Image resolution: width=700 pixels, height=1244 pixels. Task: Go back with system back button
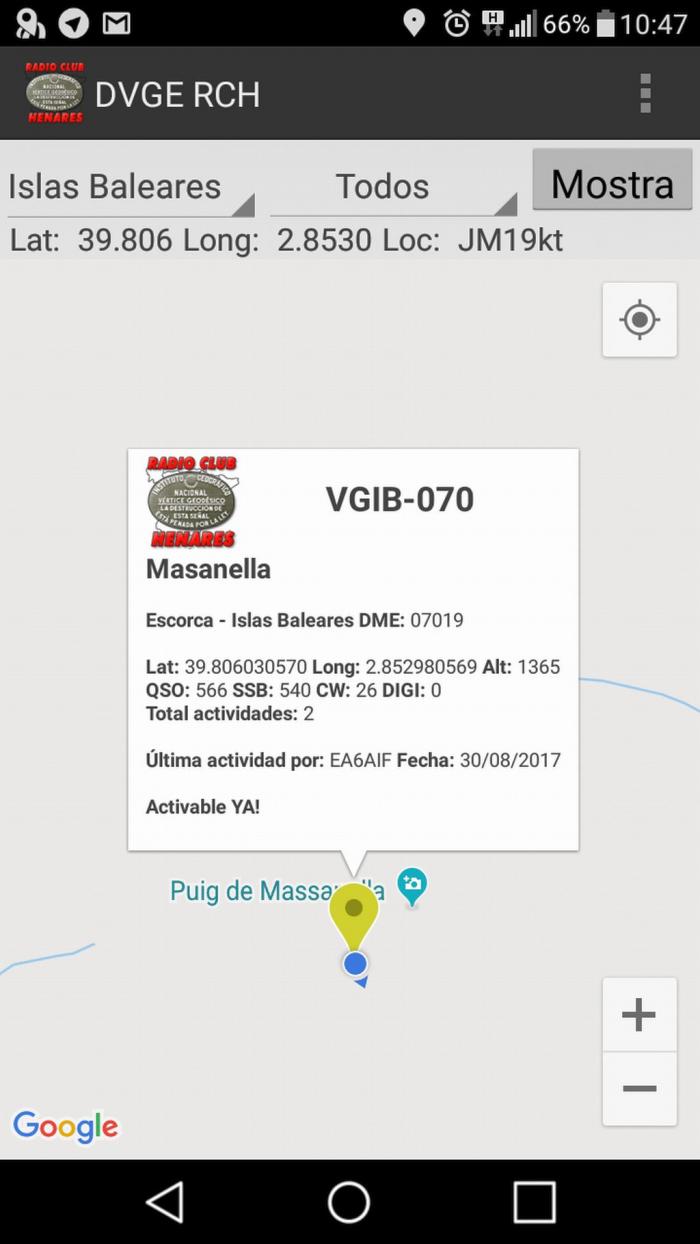point(164,1202)
